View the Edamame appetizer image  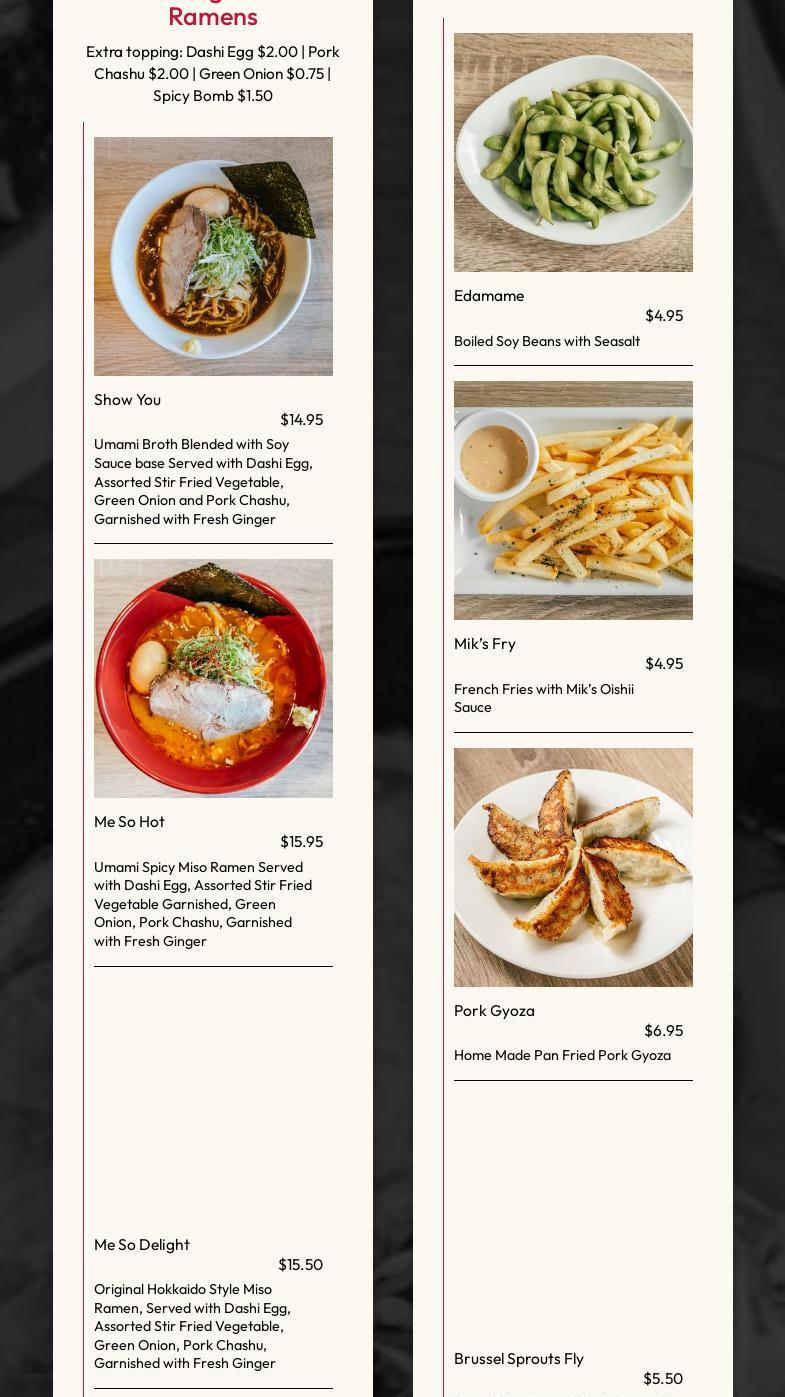(x=573, y=152)
